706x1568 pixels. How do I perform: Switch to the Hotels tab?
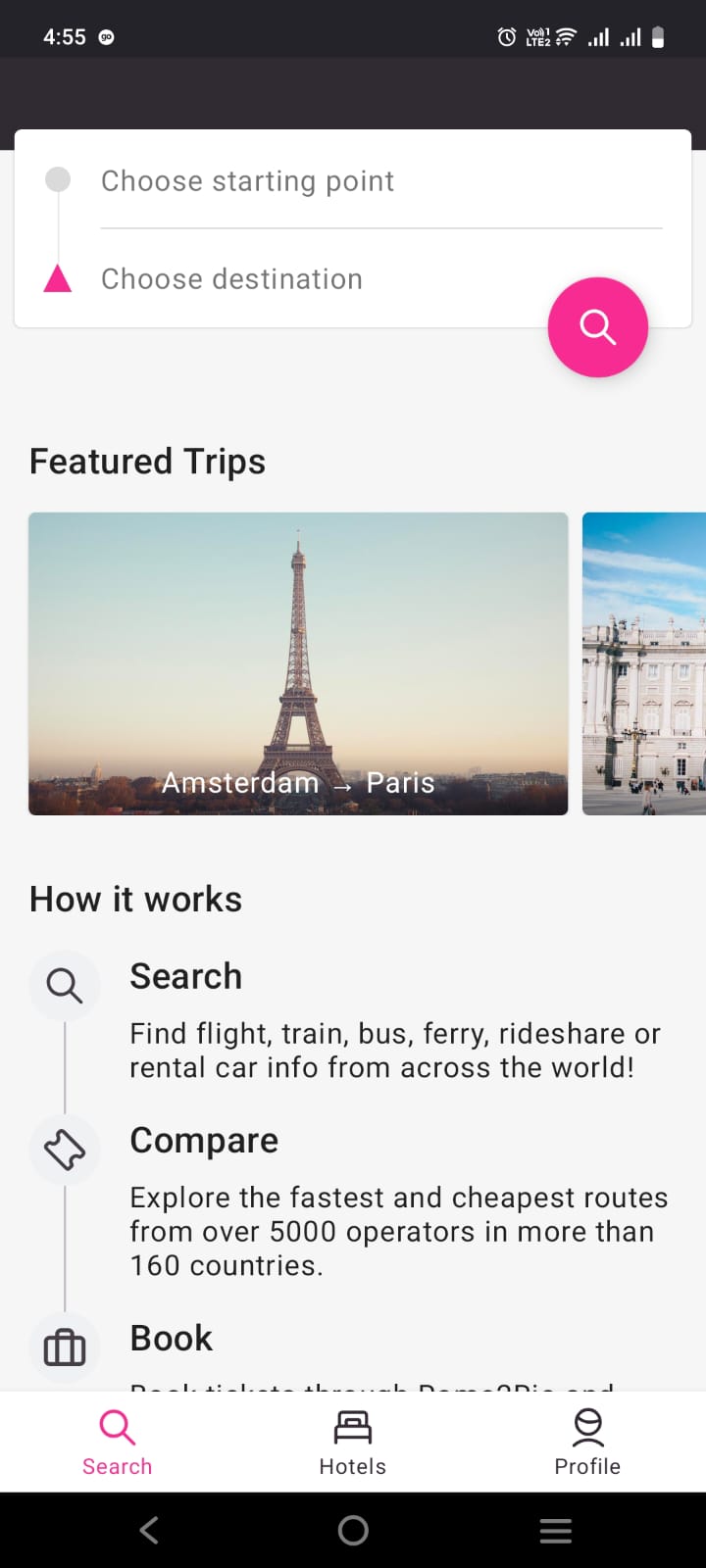[x=353, y=1443]
